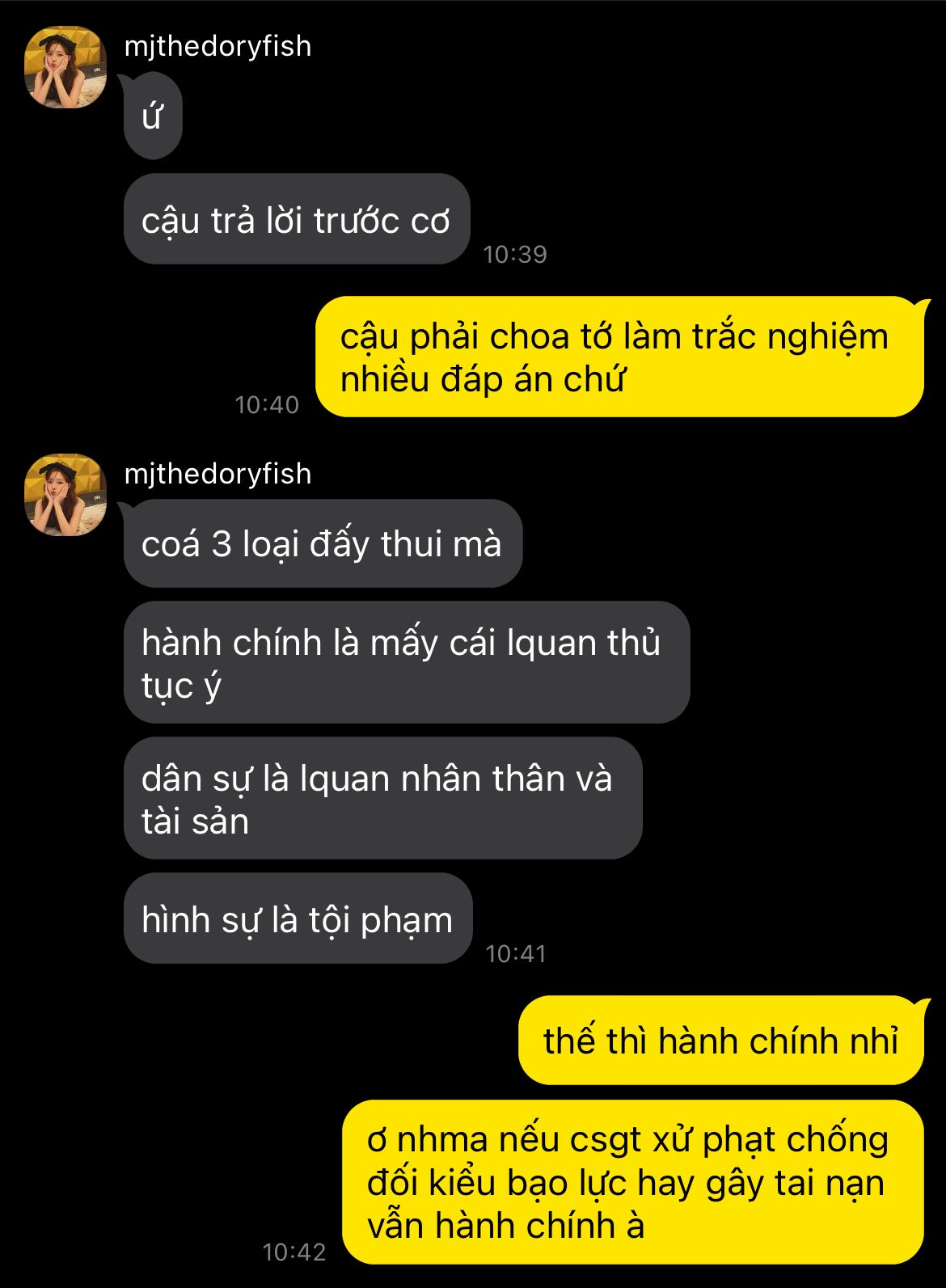The image size is (946, 1288).
Task: Open mjthedoryfish's avatar next to the "ứ" message
Action: 65,67
